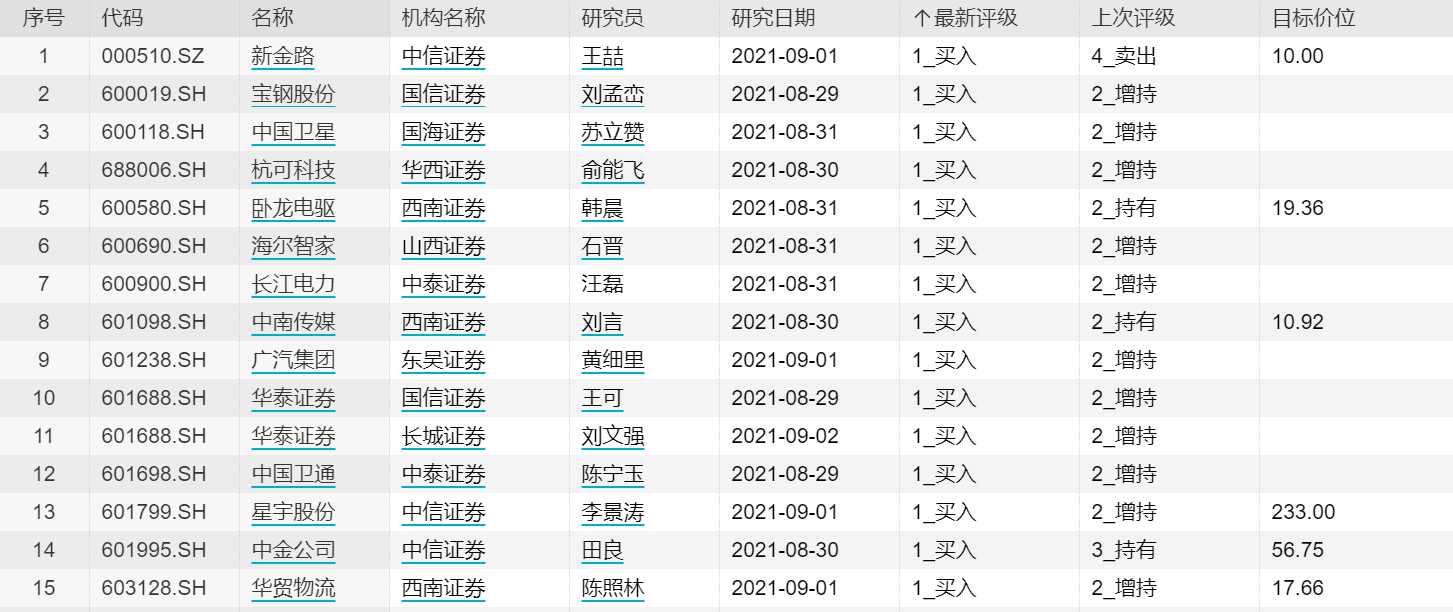View 华西证券 institution page

[x=443, y=171]
